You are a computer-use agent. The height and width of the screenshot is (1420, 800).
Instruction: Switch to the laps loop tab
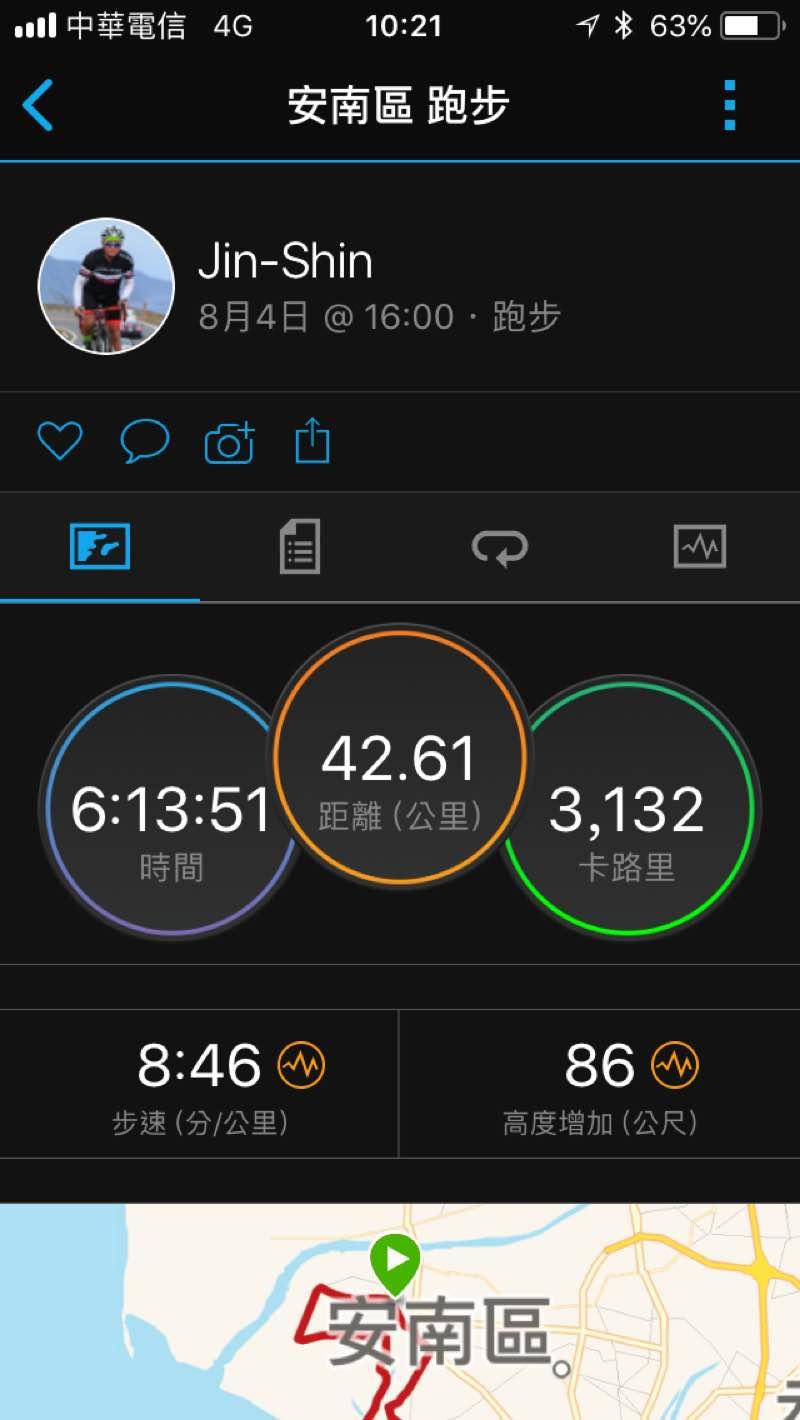pos(499,547)
